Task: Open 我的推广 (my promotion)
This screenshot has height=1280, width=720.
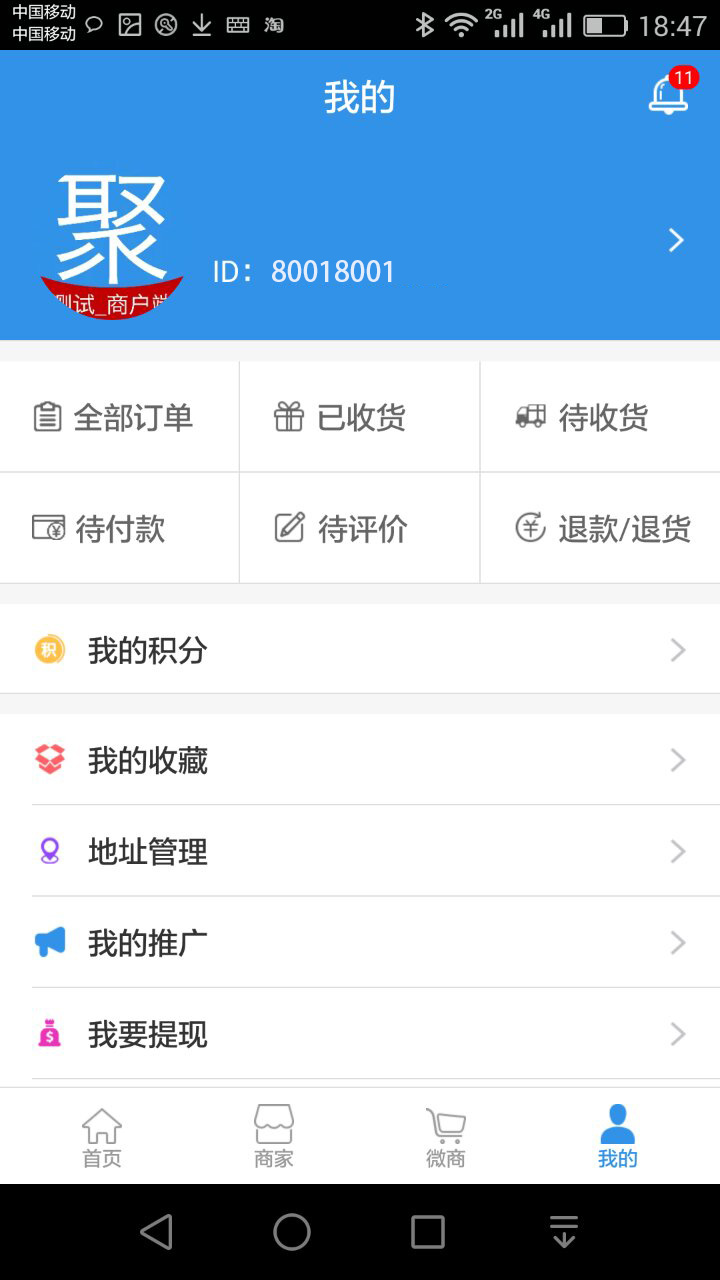Action: (360, 942)
